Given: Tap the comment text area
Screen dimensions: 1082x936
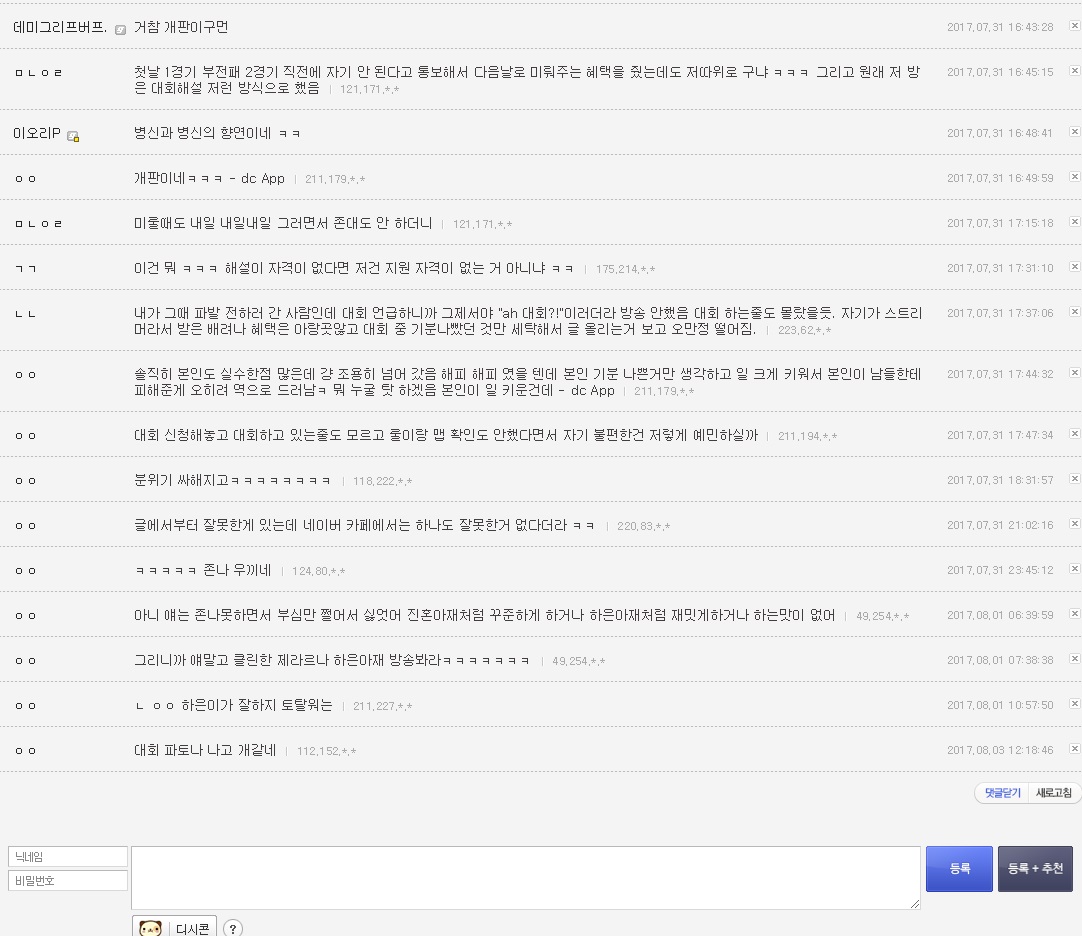Looking at the screenshot, I should 526,877.
